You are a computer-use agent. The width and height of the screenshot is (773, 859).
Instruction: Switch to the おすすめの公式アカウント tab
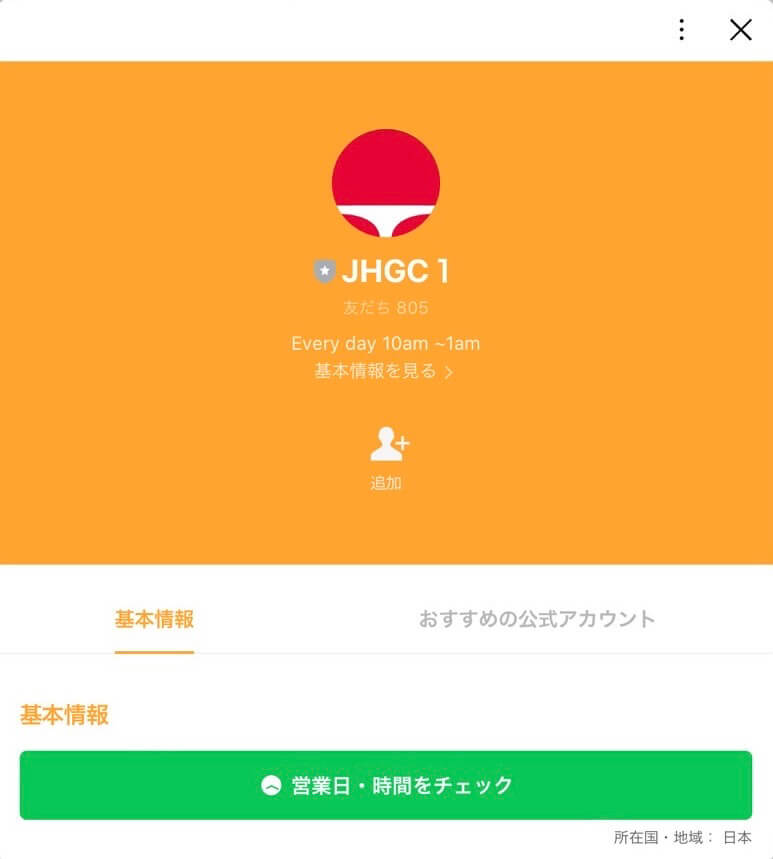pos(537,619)
